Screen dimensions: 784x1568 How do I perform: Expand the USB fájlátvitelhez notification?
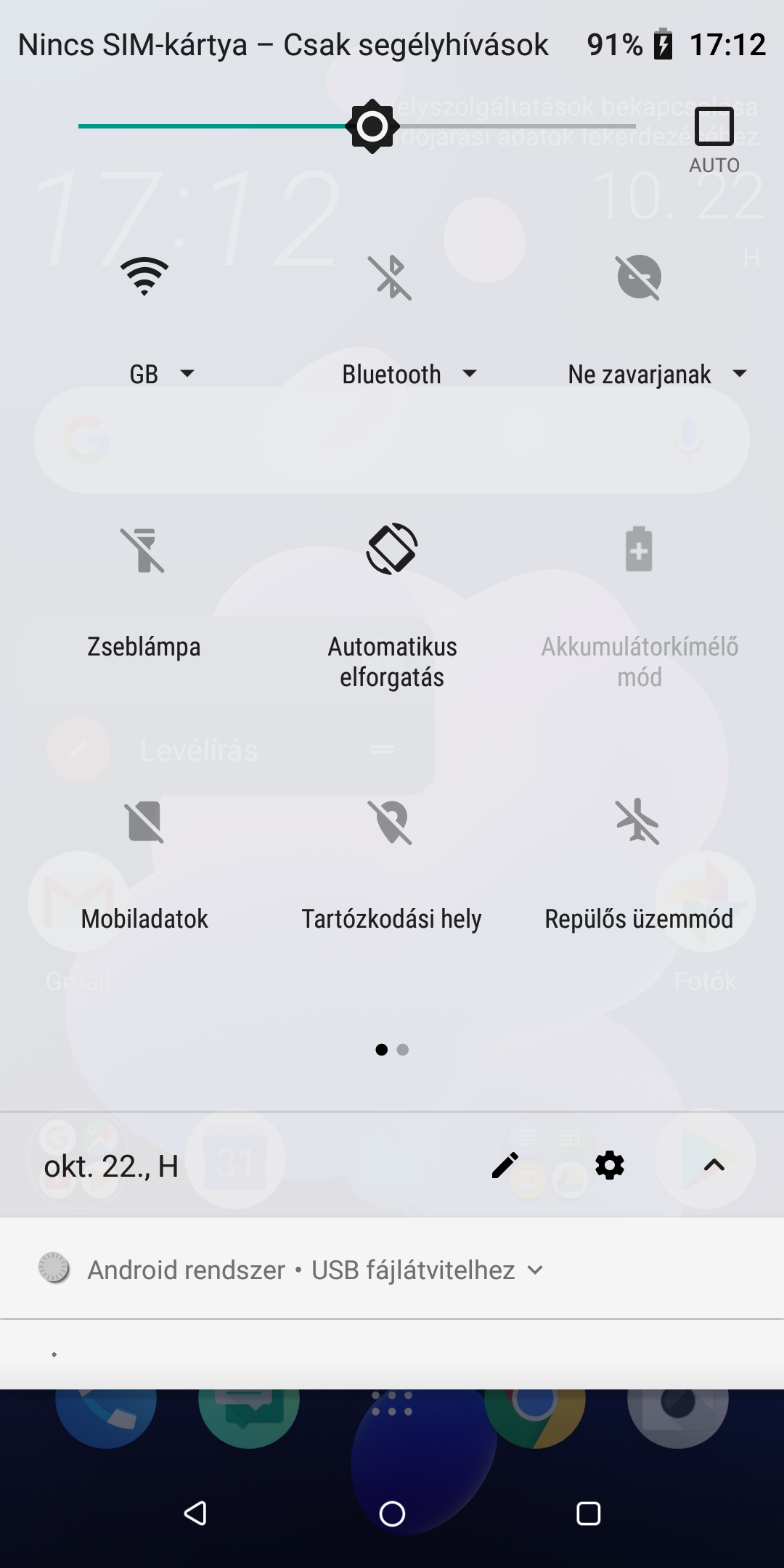tap(535, 1270)
